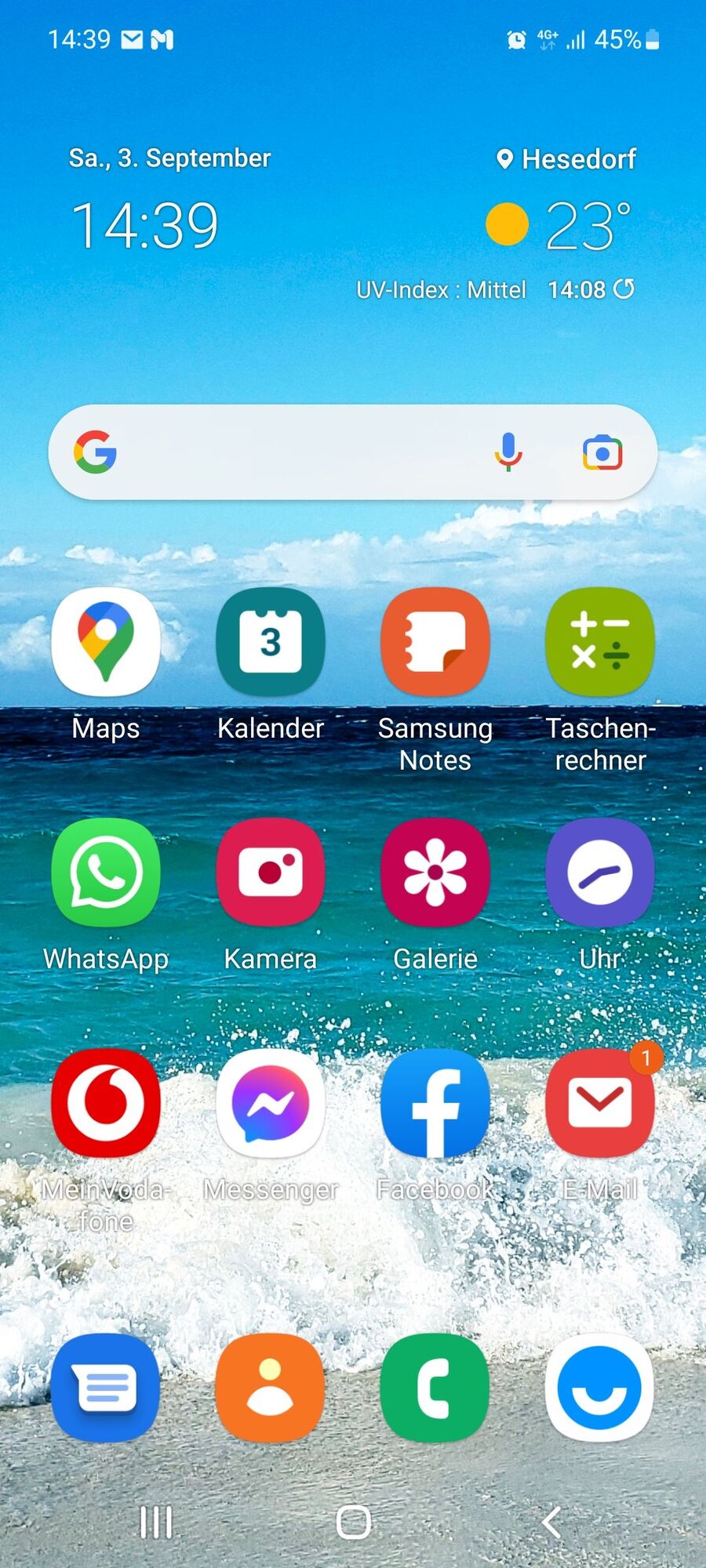Show recent apps
Image resolution: width=706 pixels, height=1568 pixels.
[x=155, y=1523]
